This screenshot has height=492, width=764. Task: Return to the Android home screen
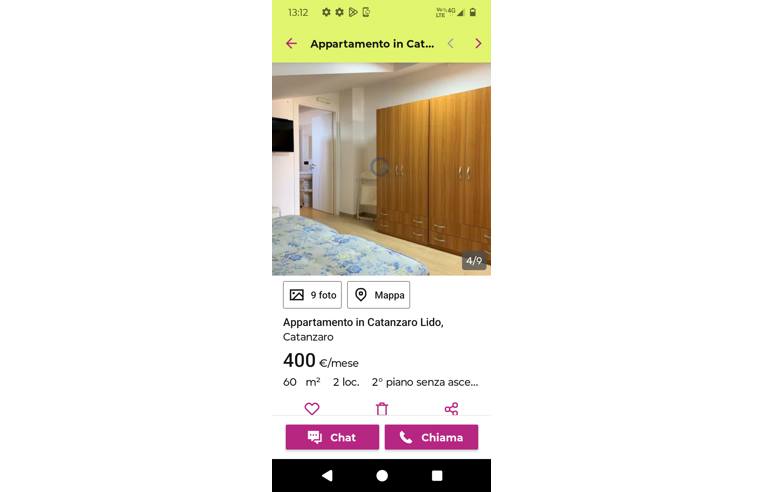381,476
